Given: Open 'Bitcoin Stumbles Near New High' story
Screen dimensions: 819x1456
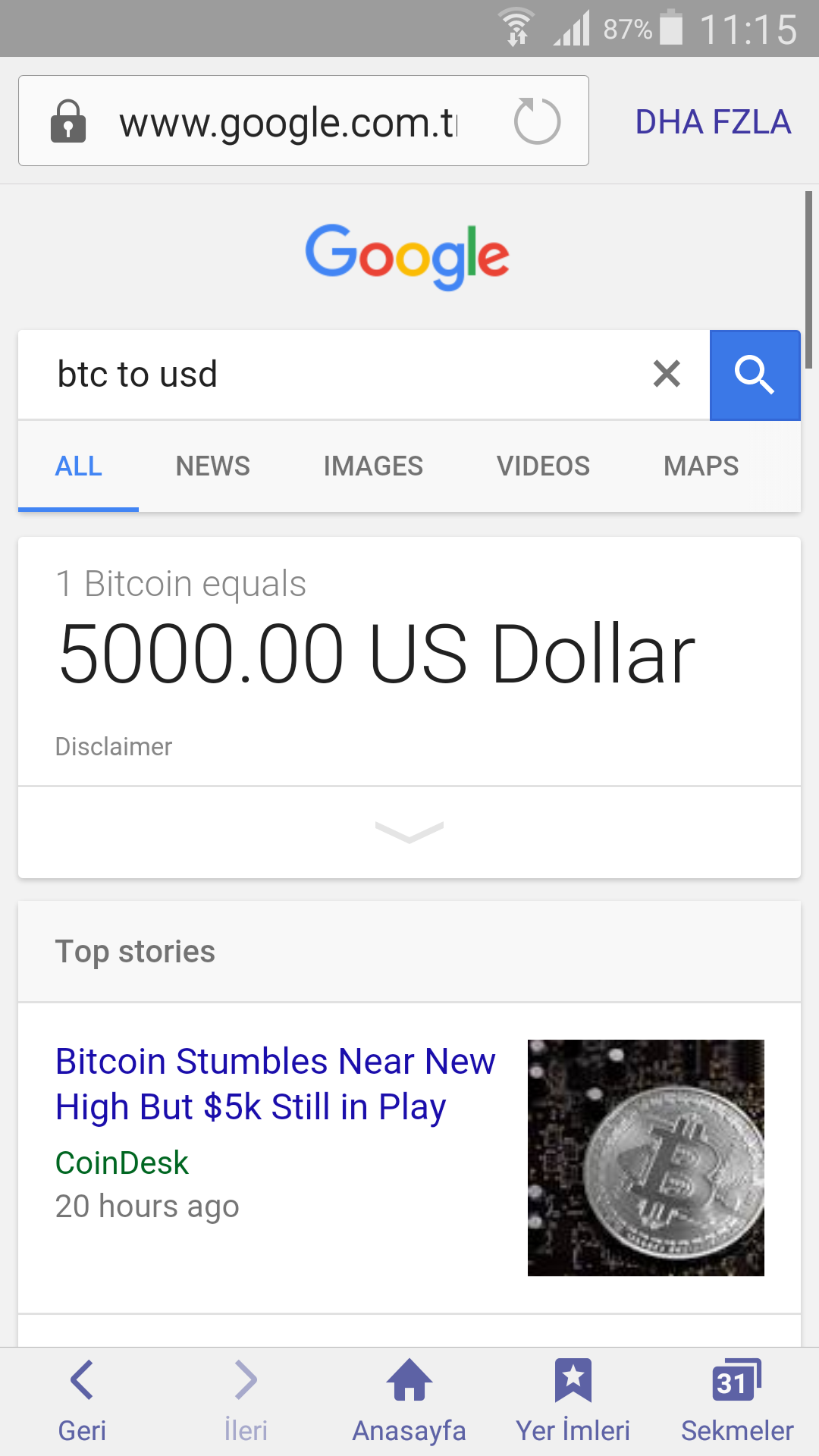Looking at the screenshot, I should click(275, 1084).
